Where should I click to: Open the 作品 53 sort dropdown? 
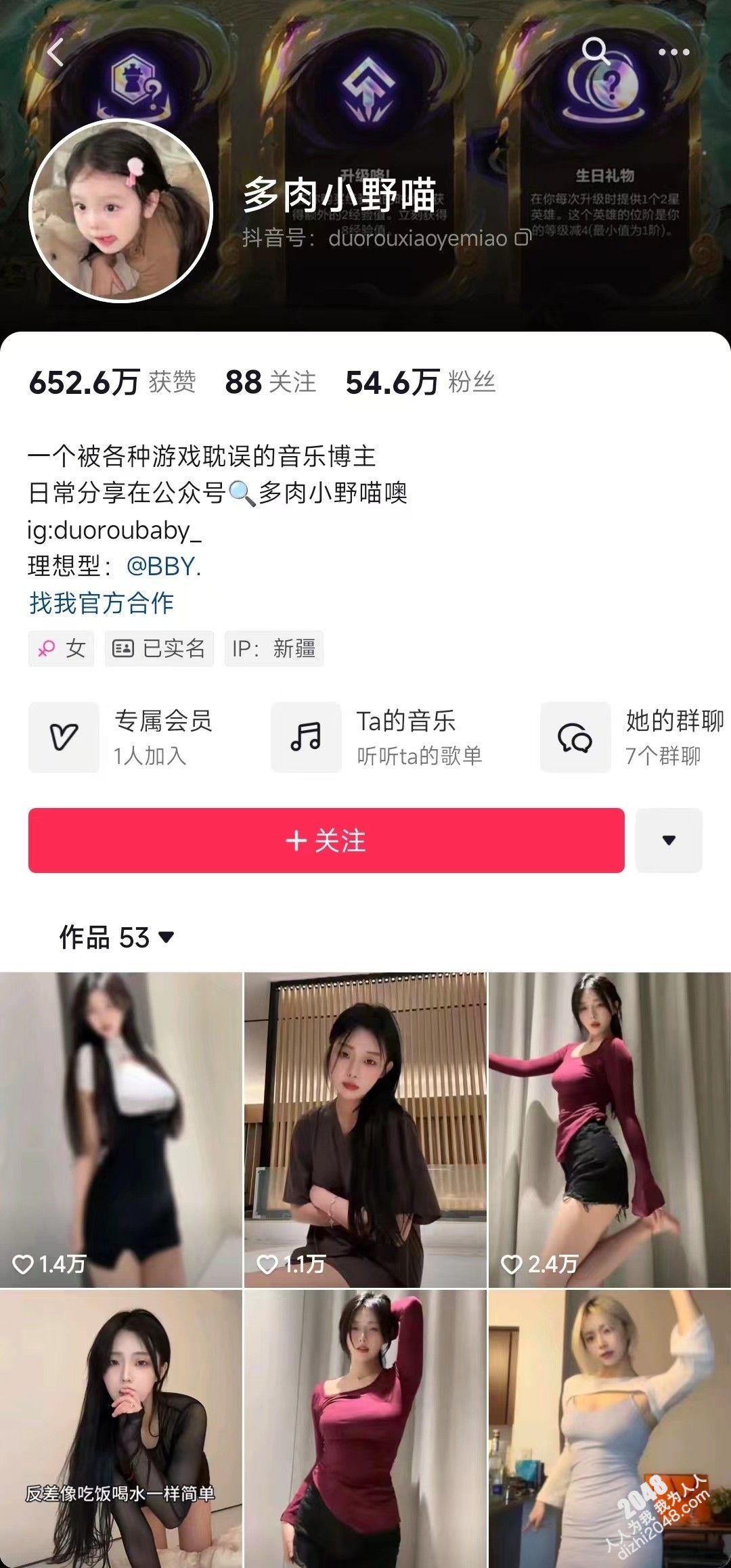click(x=116, y=937)
